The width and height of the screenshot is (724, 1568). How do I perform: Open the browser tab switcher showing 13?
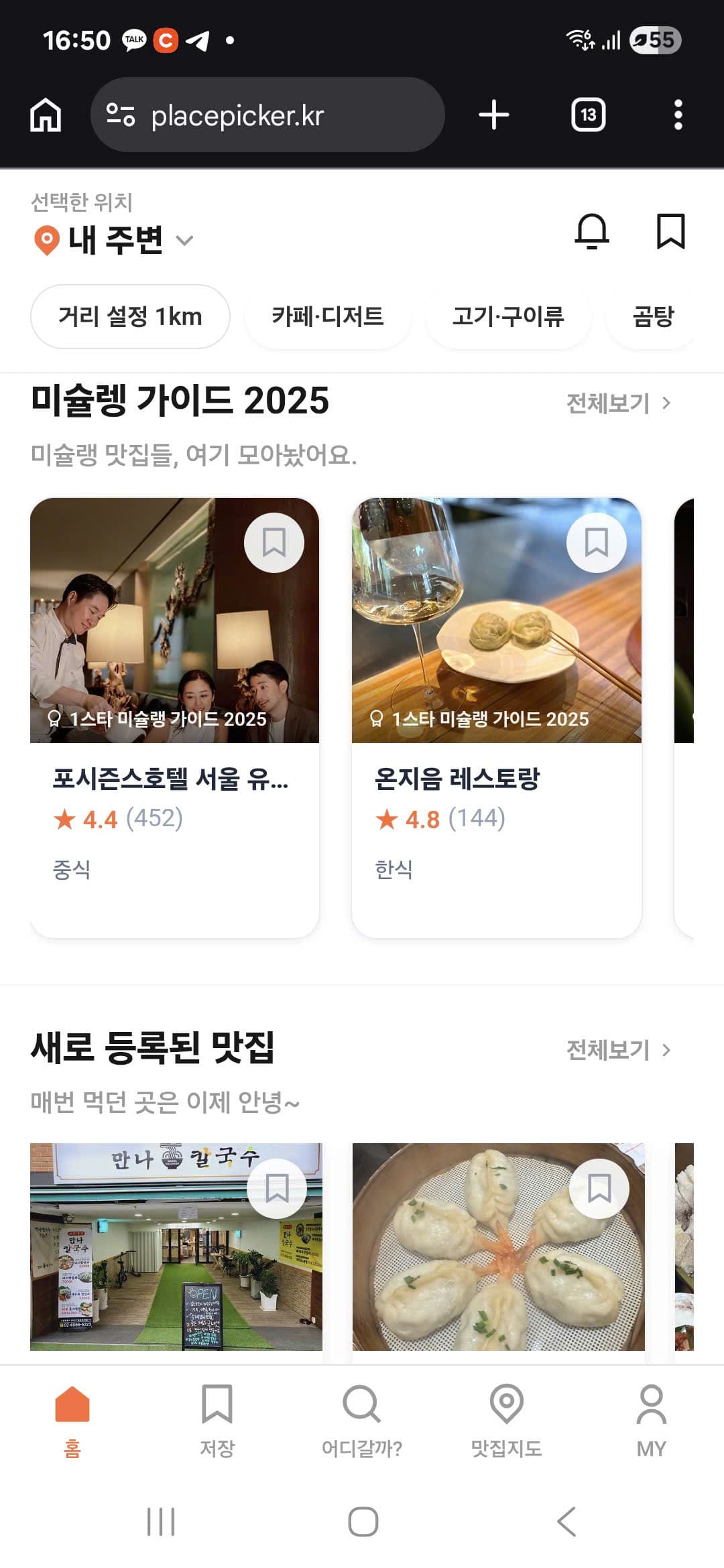coord(587,114)
